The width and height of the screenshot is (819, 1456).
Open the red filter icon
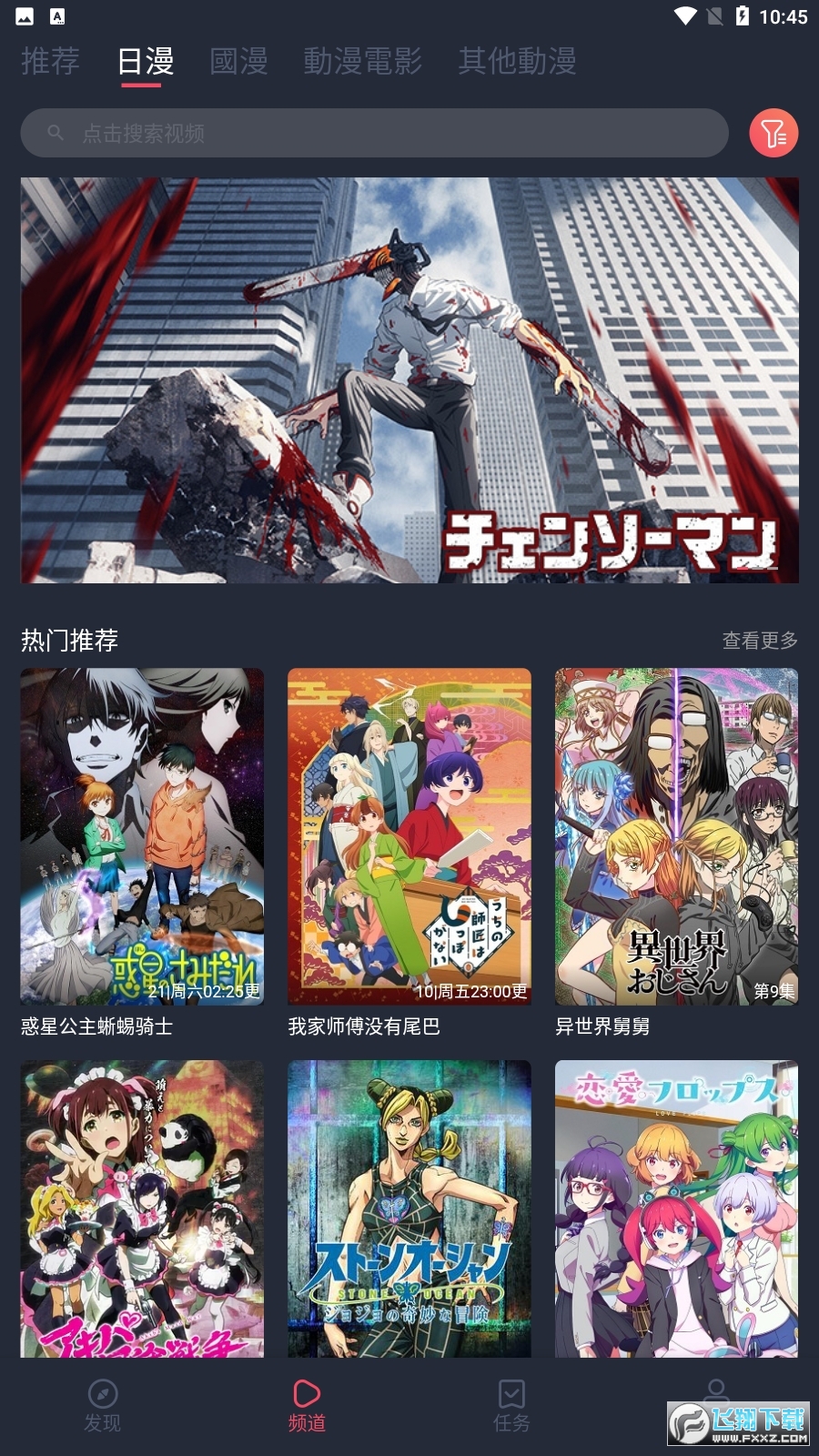(773, 134)
